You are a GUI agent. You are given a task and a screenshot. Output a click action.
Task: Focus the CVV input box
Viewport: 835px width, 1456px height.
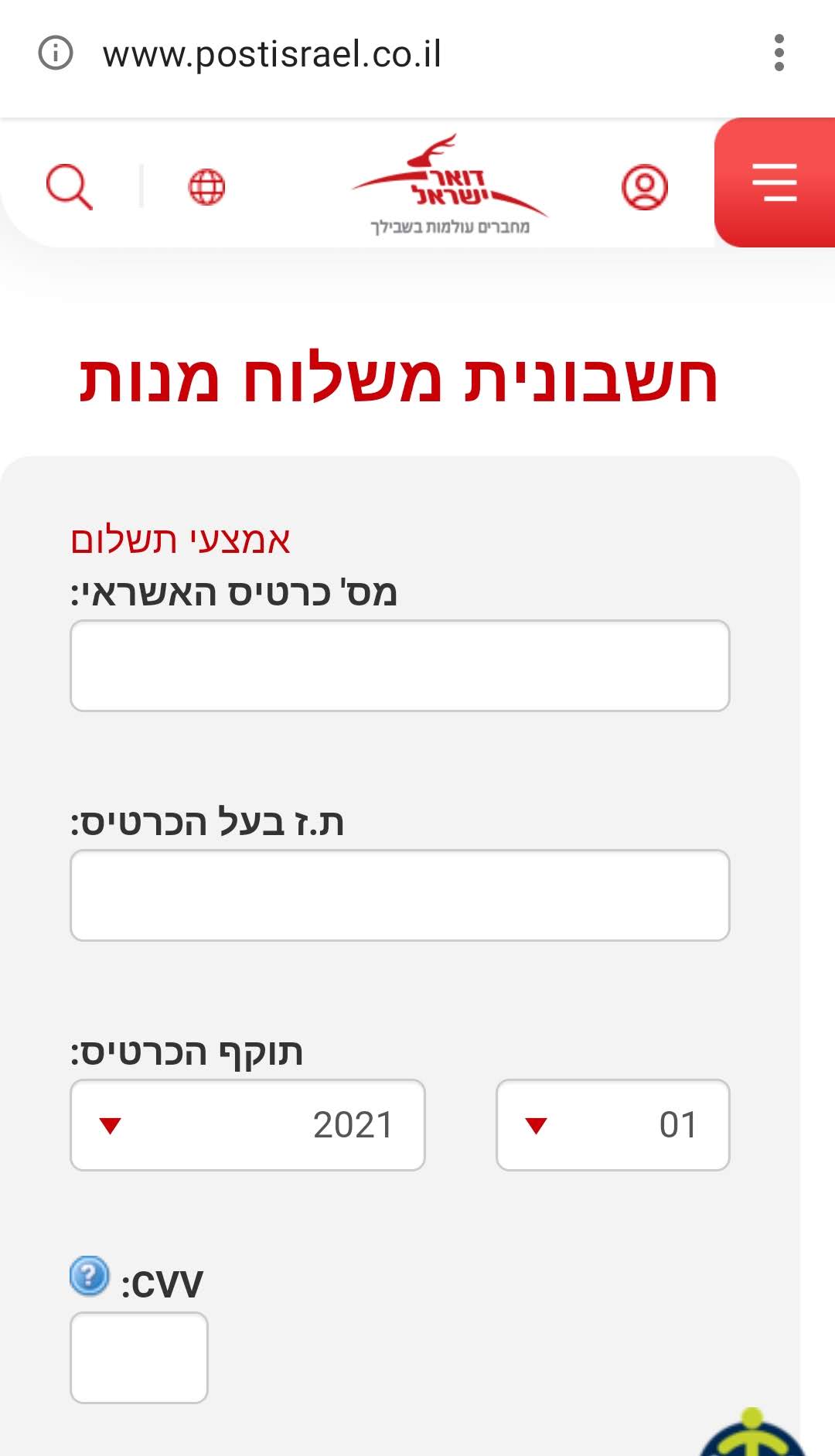coord(139,1358)
